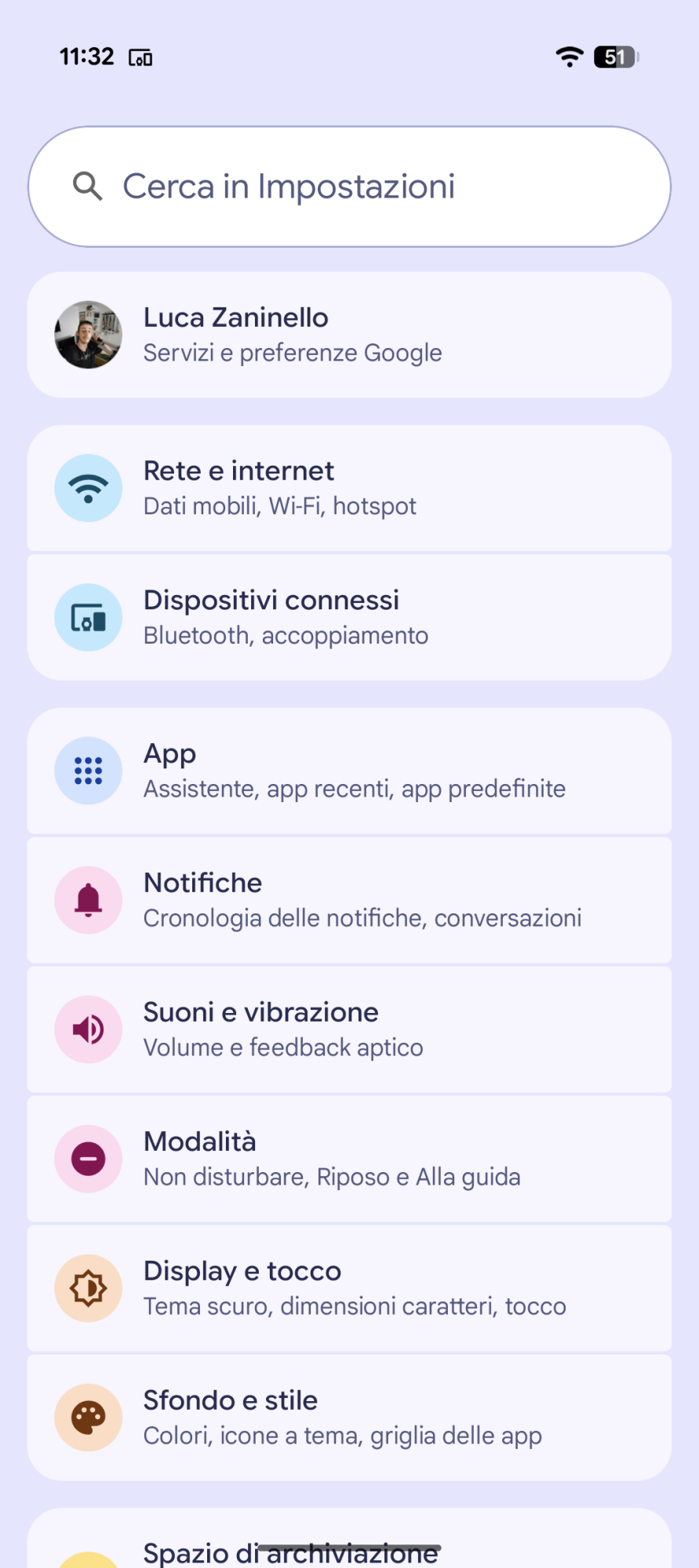The image size is (699, 1568).
Task: Go to Display e tocco
Action: click(349, 1288)
